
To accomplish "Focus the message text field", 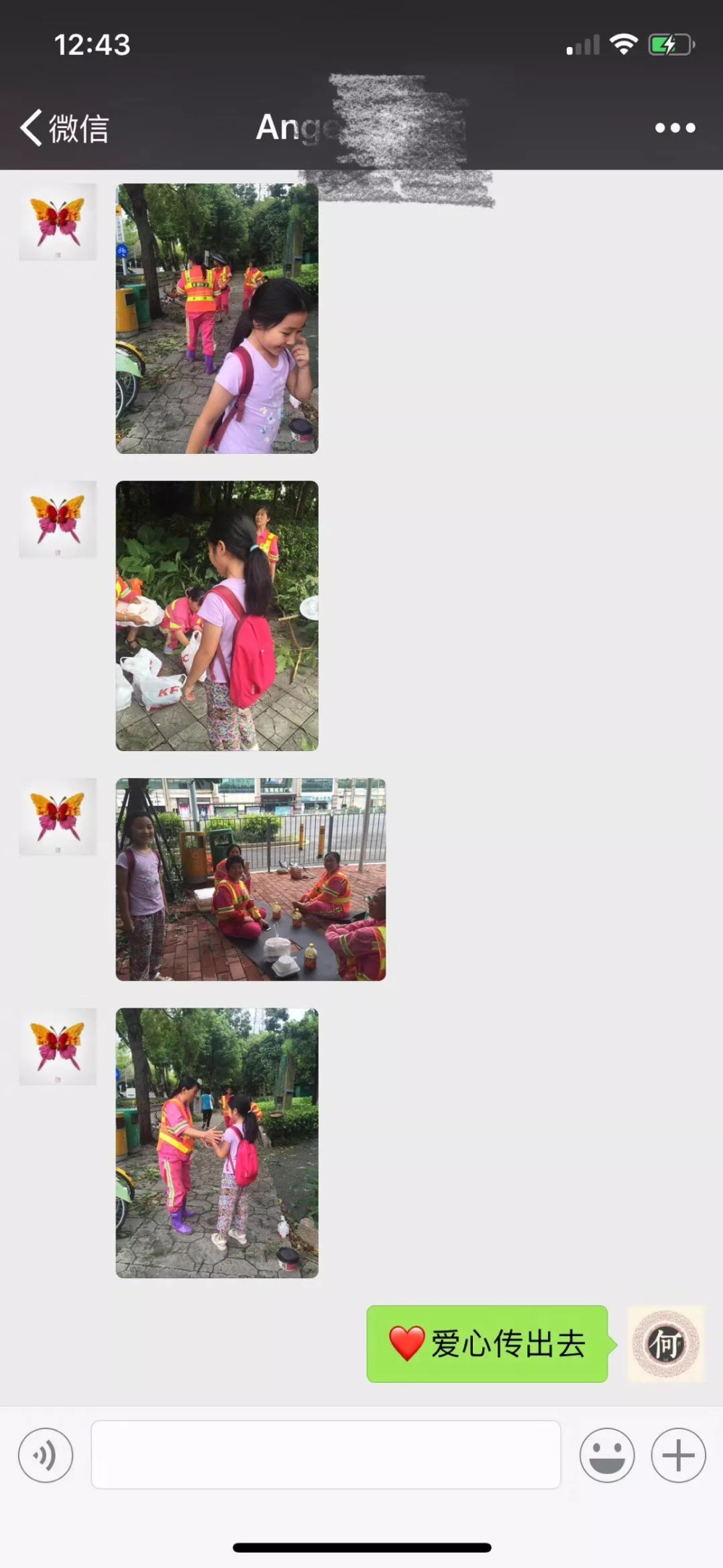I will (326, 1455).
